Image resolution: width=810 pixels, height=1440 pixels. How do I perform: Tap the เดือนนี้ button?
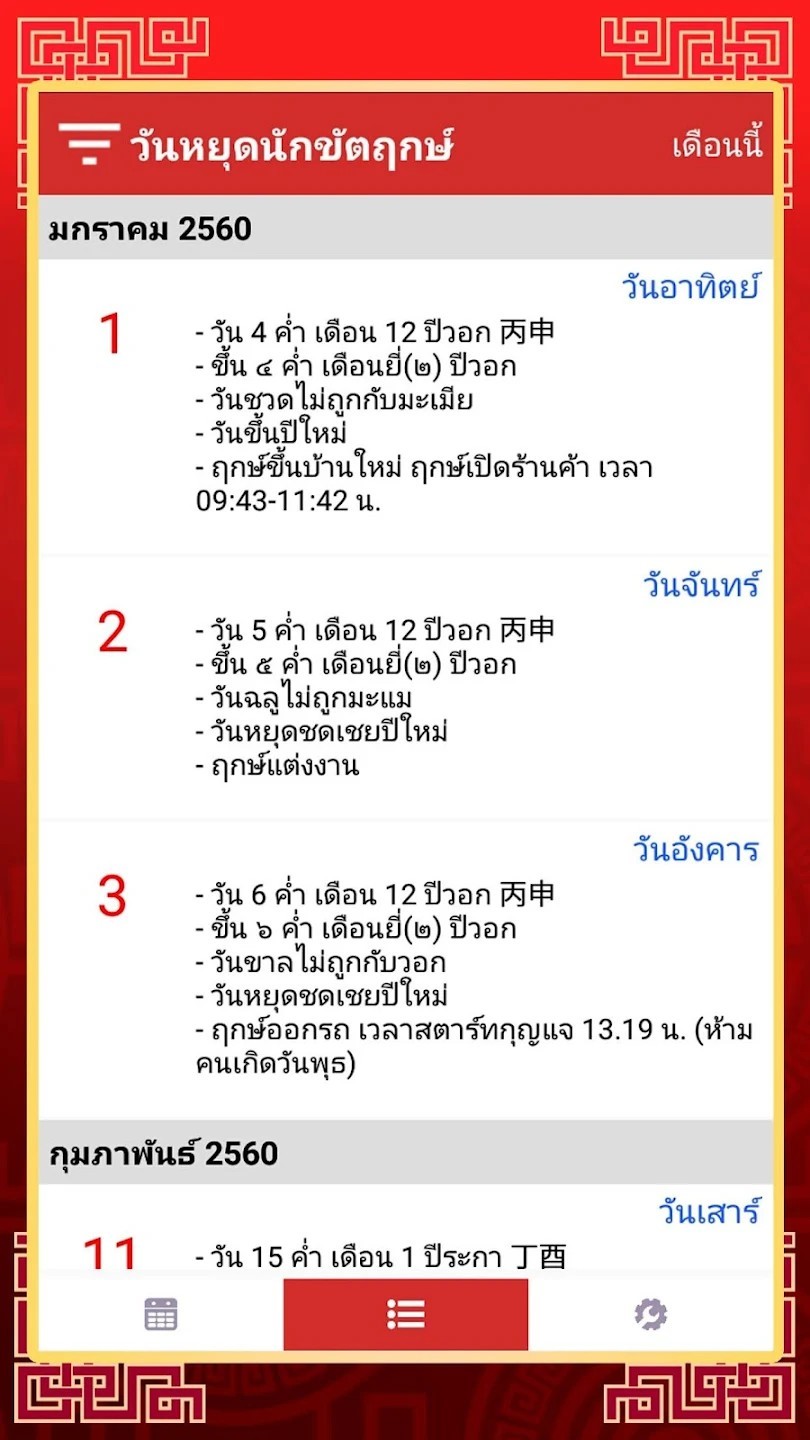(x=717, y=146)
